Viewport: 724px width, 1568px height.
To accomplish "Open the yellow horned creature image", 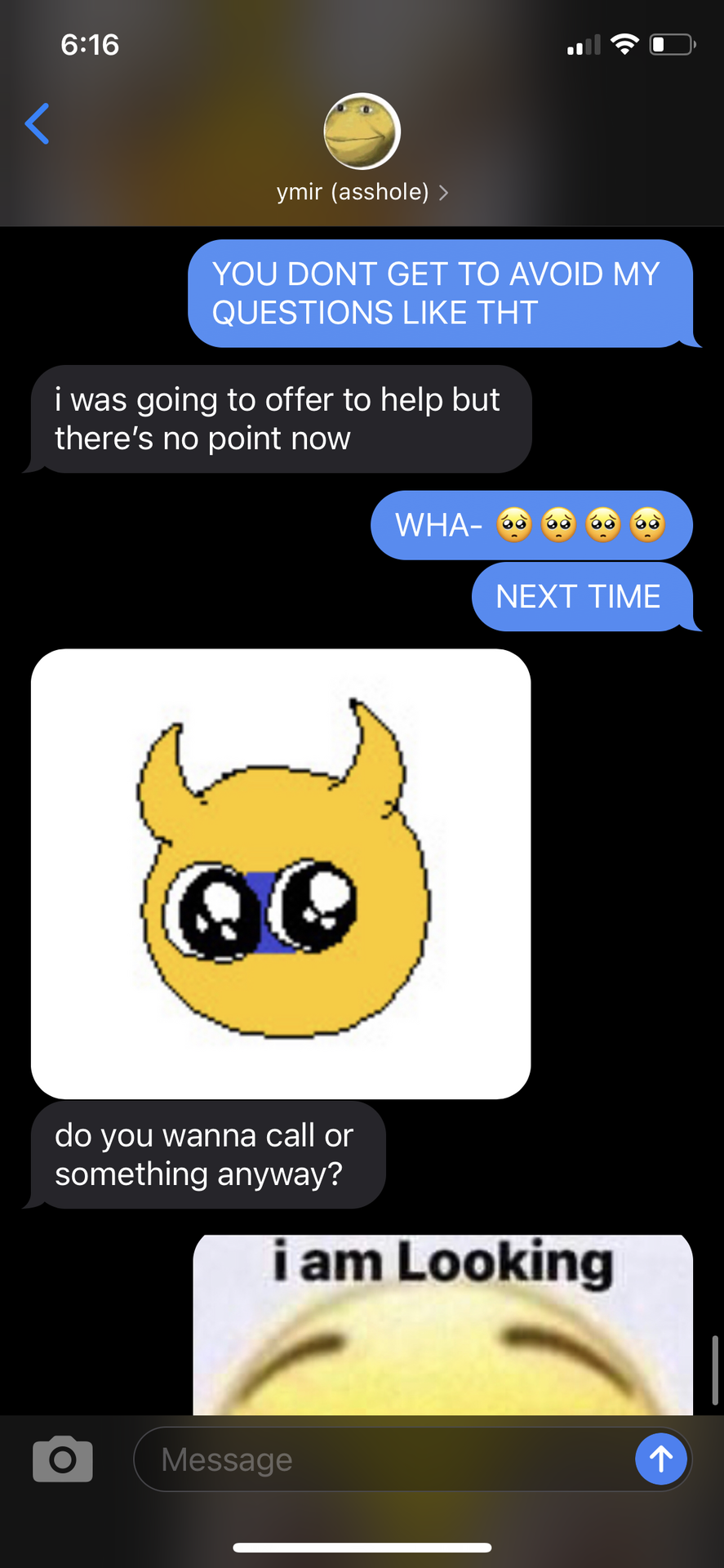I will tap(281, 874).
